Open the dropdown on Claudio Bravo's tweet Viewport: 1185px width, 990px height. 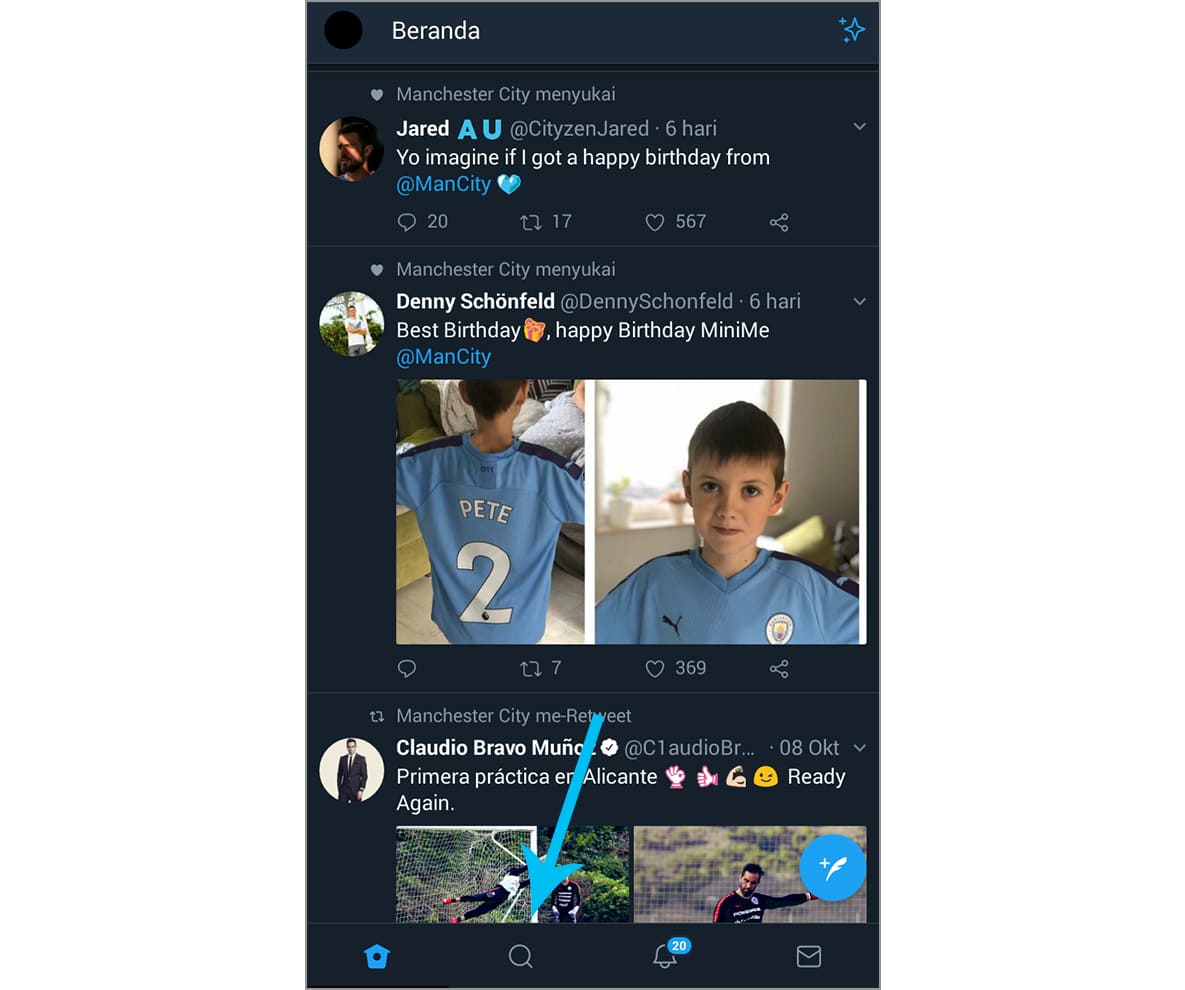point(859,748)
